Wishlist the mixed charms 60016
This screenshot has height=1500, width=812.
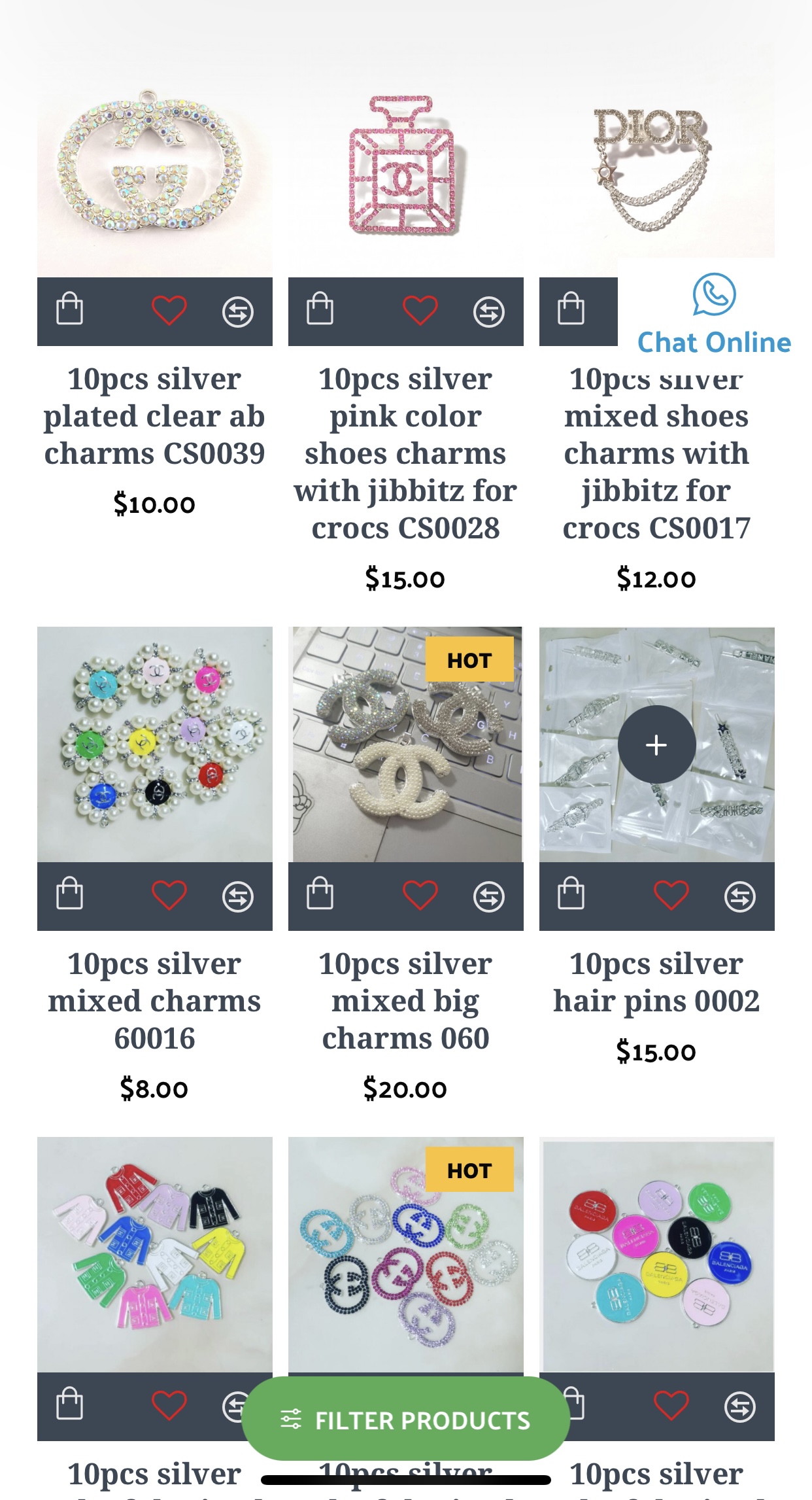(169, 895)
